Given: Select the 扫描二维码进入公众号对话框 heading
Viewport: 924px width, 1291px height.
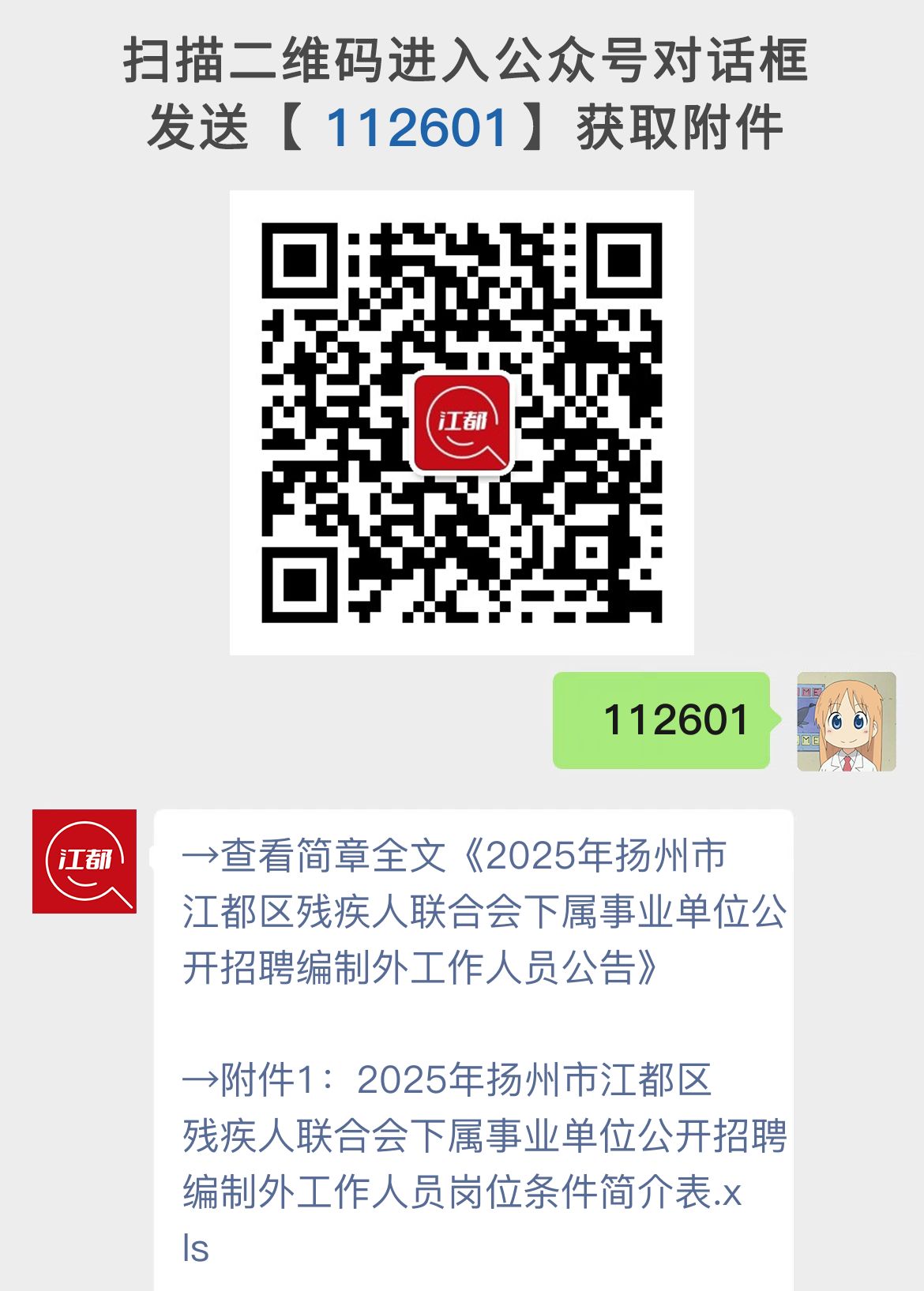Looking at the screenshot, I should [462, 63].
